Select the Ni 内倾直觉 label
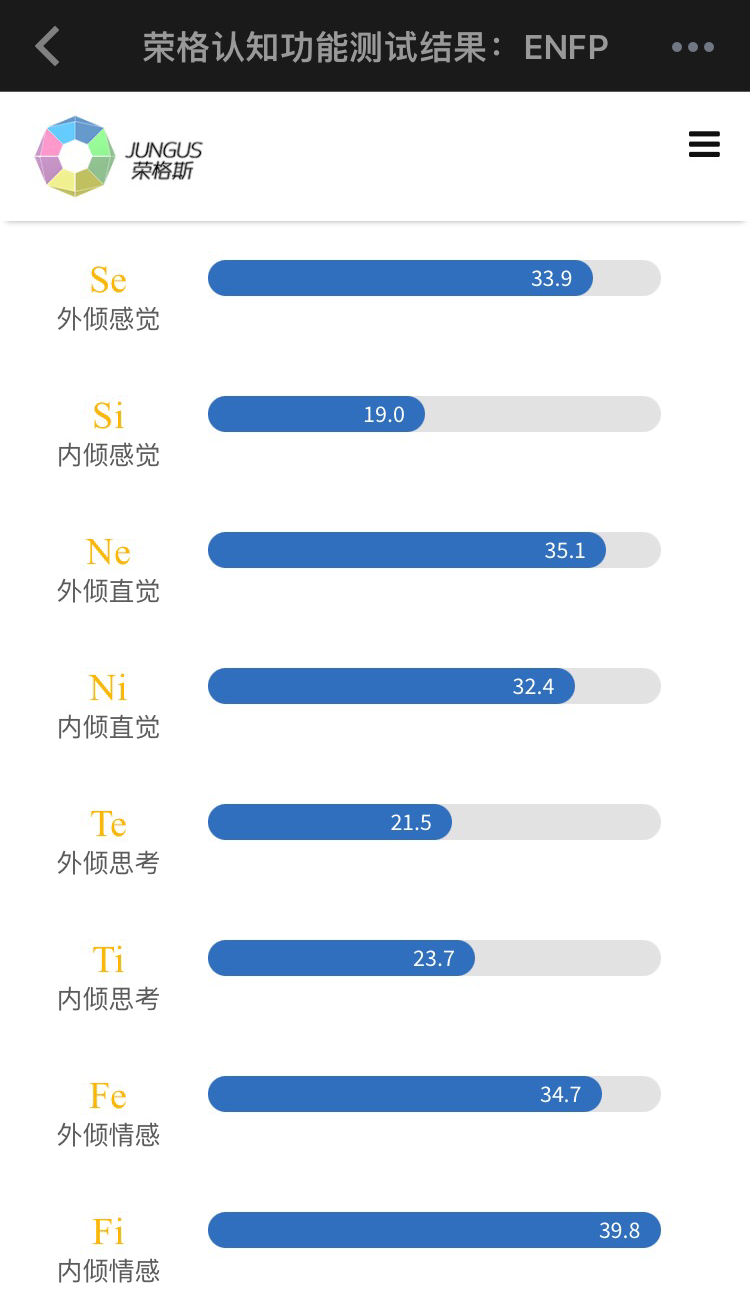 point(109,705)
